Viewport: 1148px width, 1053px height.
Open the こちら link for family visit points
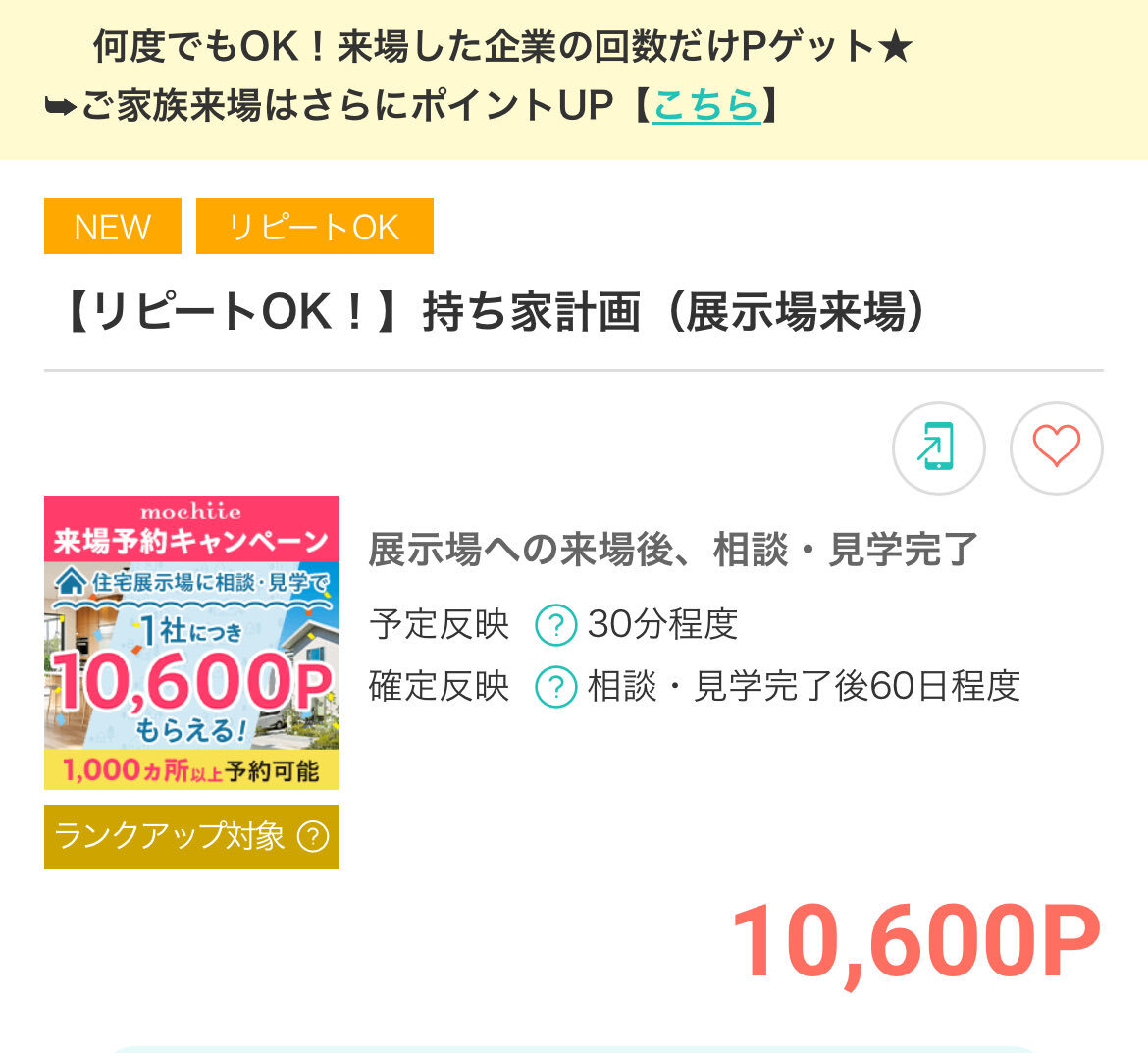(705, 105)
